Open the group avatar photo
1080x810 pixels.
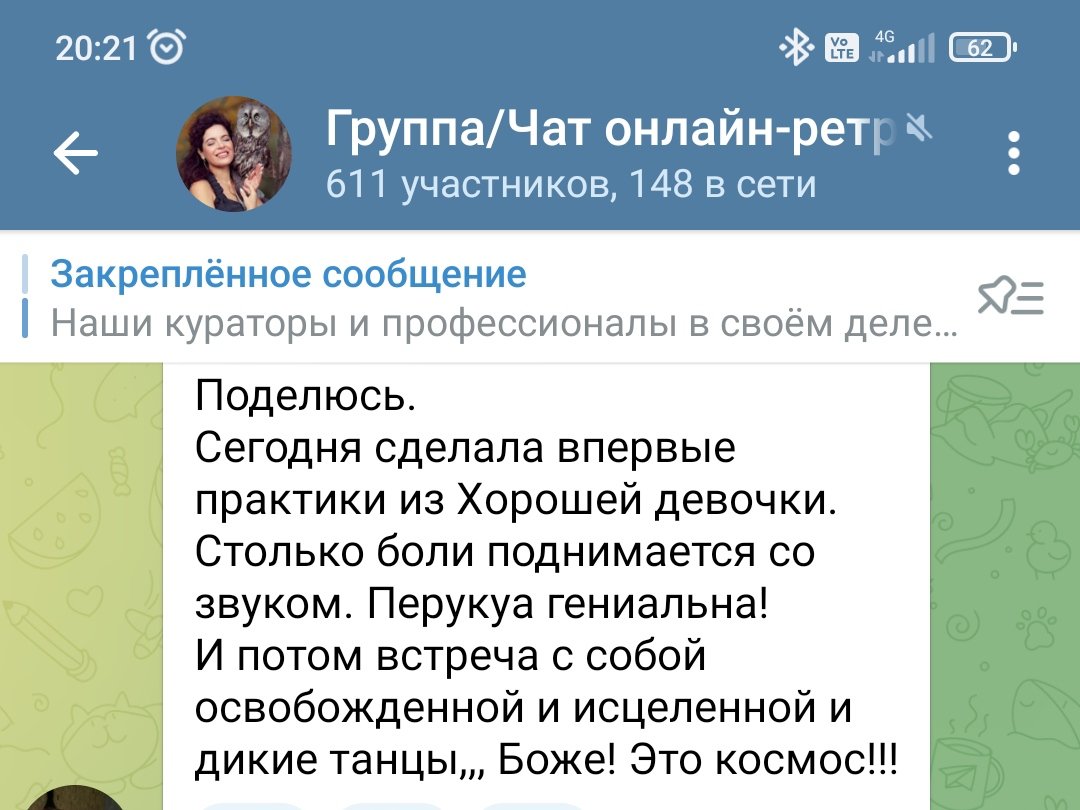[x=235, y=154]
